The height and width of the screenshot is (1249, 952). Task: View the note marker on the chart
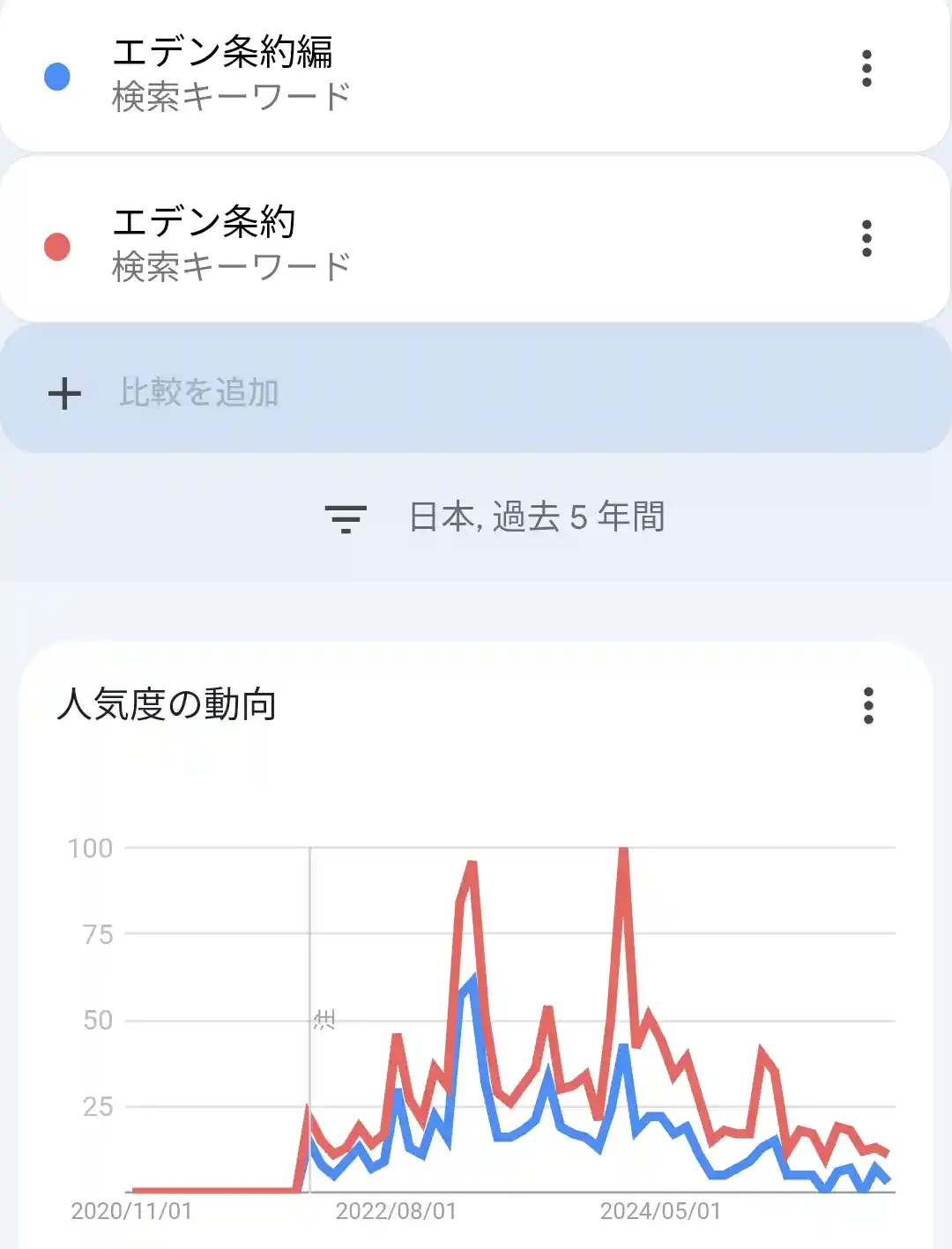coord(324,1021)
